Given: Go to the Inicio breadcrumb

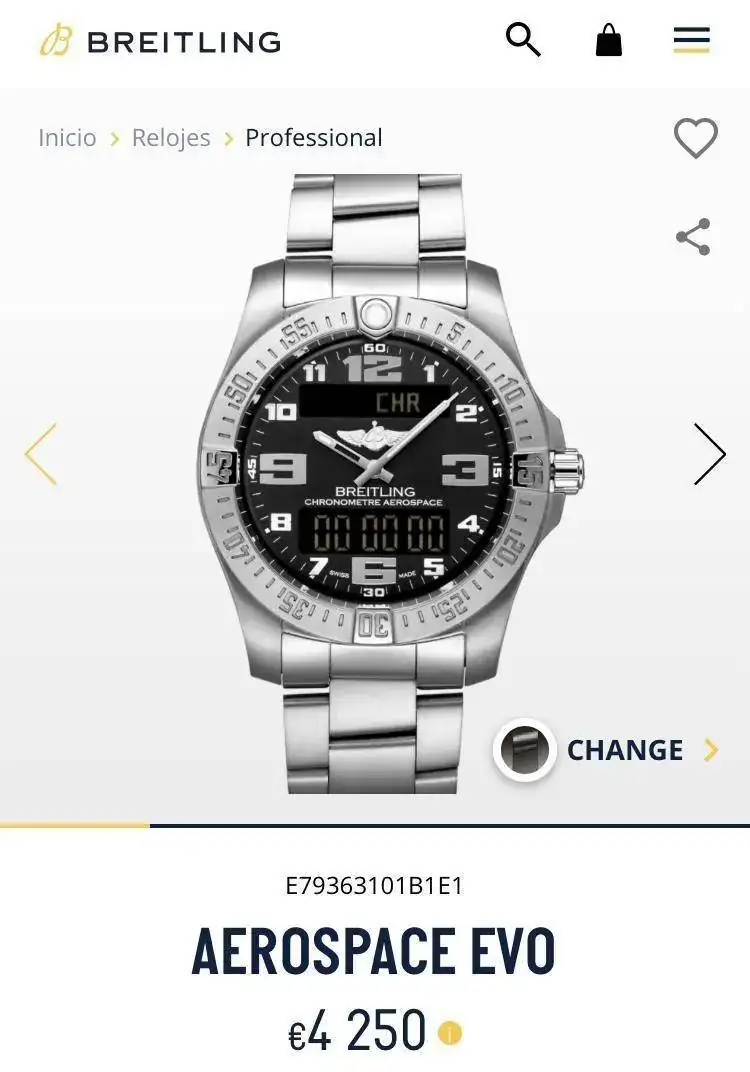Looking at the screenshot, I should coord(67,138).
